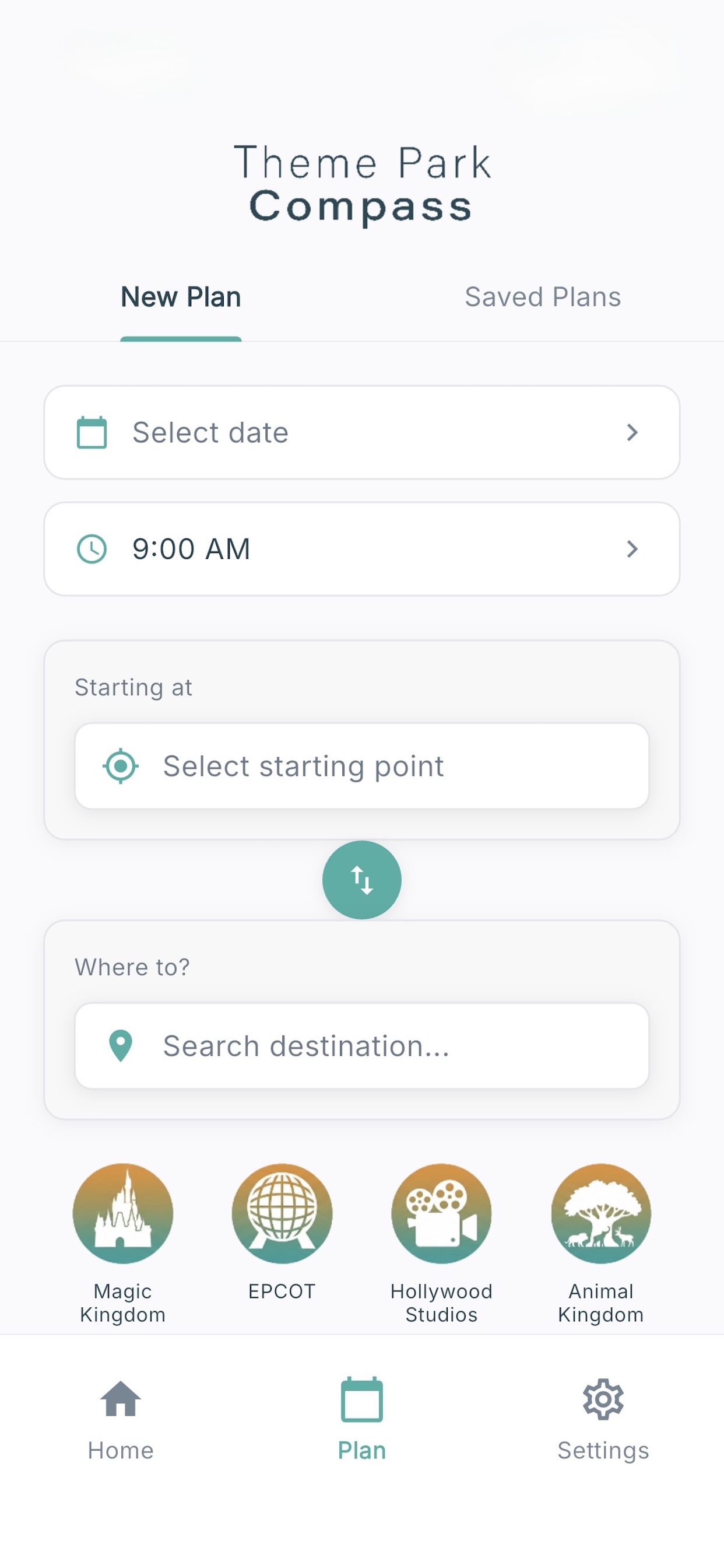
Task: Open the time picker via its chevron
Action: tap(633, 548)
